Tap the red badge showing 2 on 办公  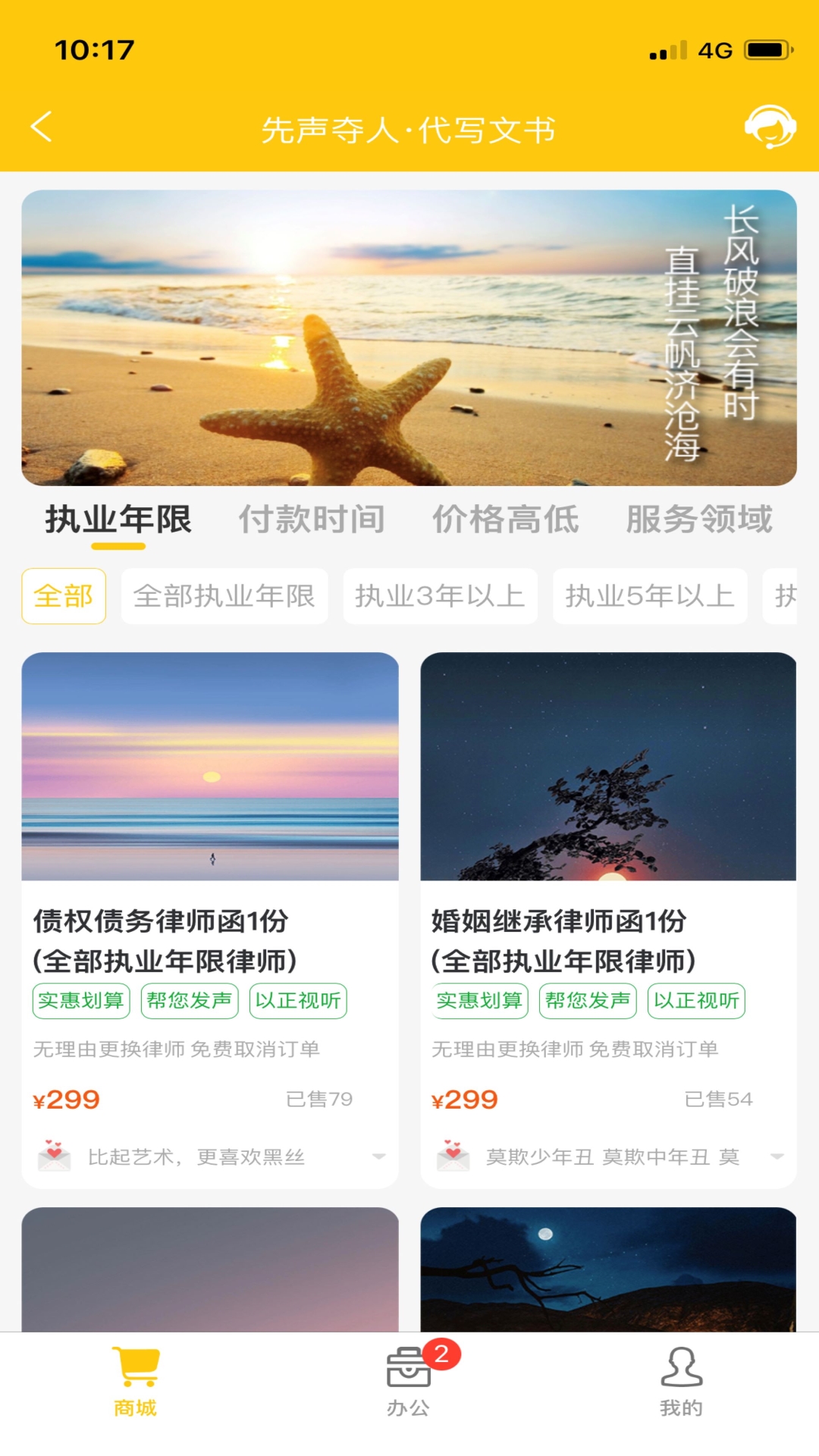[x=441, y=1354]
